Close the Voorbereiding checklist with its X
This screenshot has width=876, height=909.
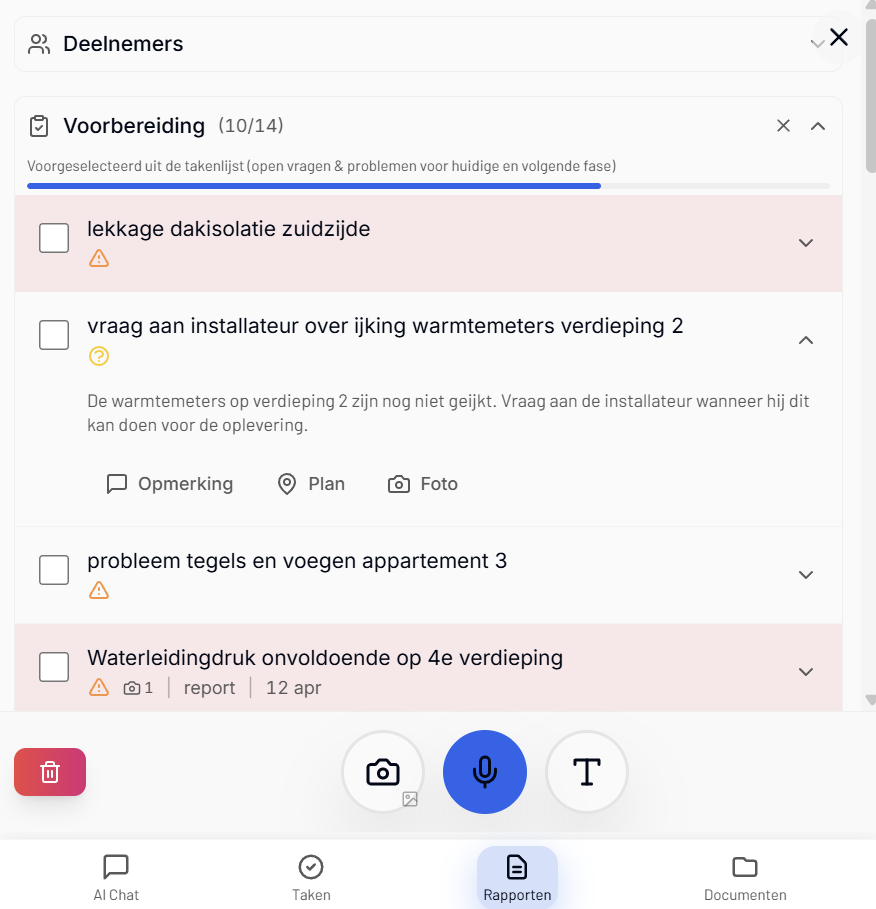tap(783, 126)
